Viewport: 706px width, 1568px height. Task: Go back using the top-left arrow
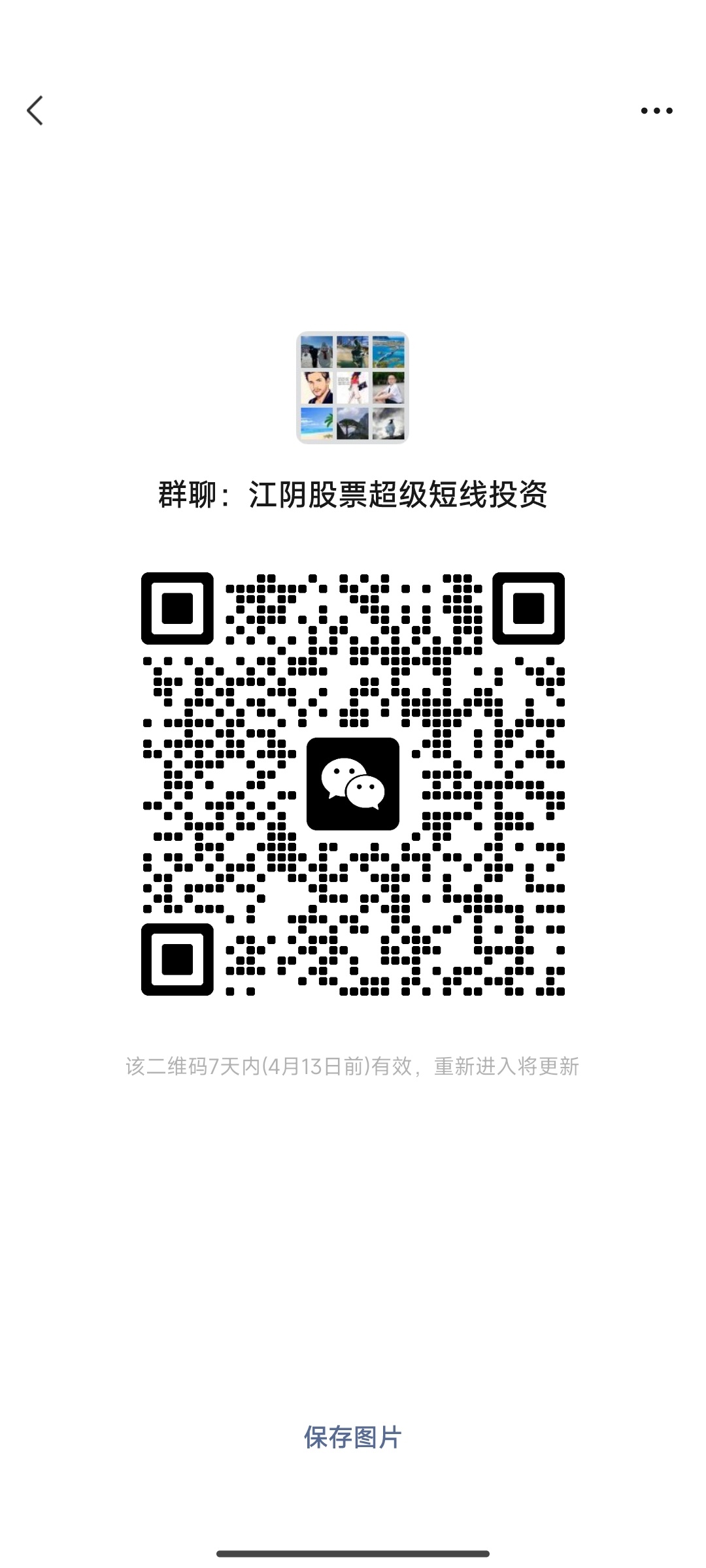35,110
